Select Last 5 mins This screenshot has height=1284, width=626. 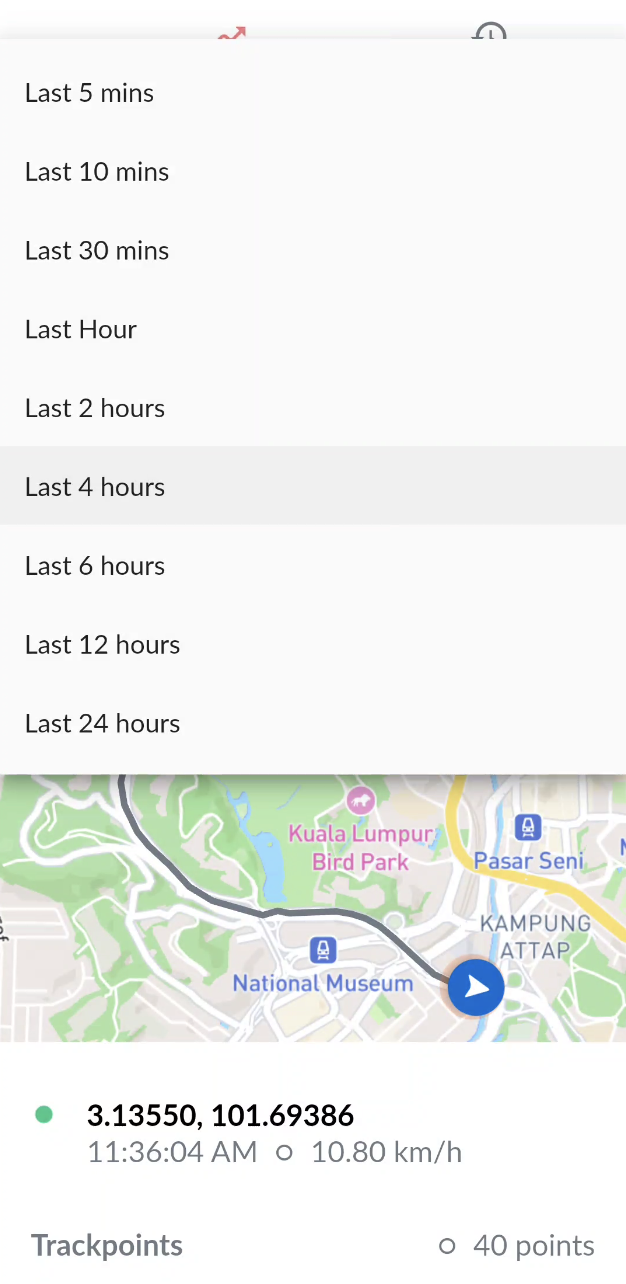90,93
